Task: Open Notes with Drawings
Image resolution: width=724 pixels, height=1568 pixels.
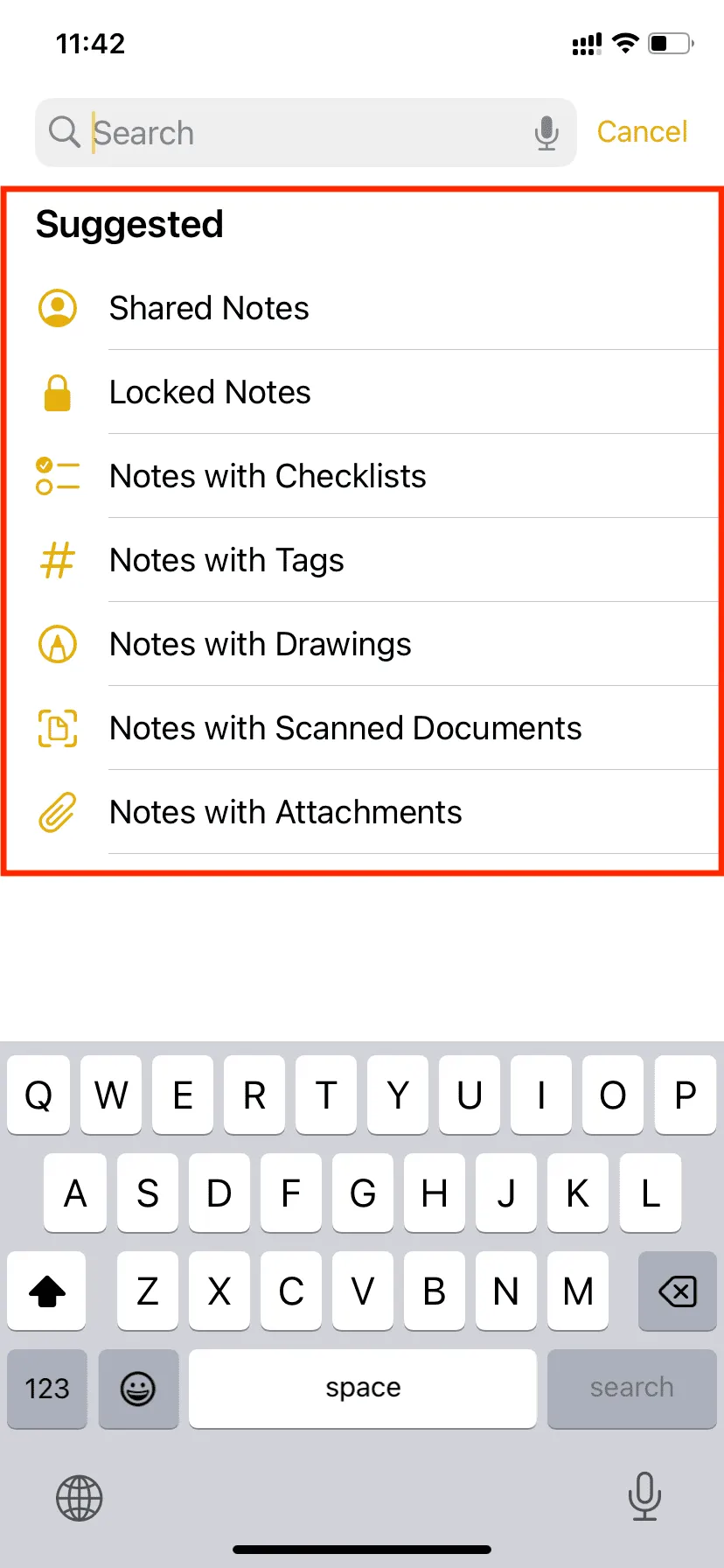Action: coord(362,644)
